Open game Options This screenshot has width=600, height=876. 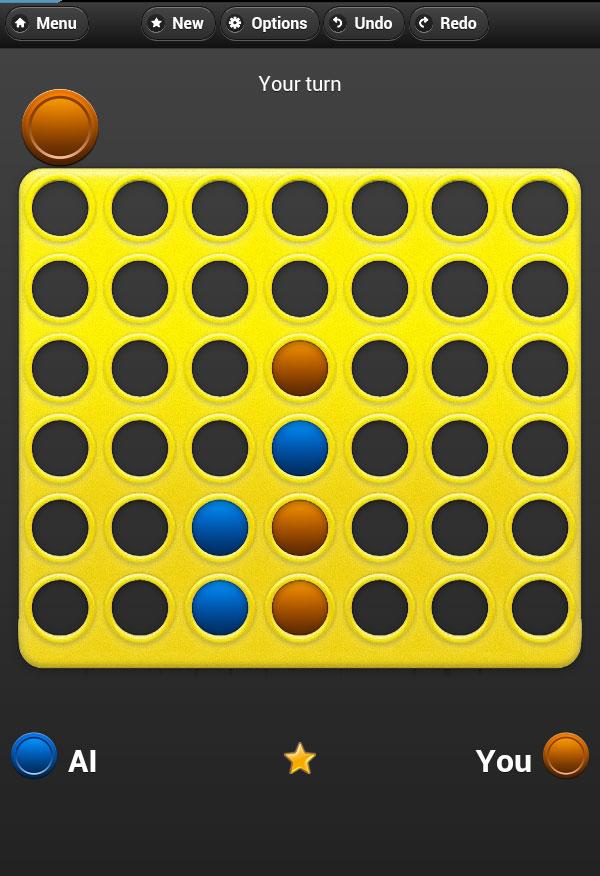pos(269,23)
